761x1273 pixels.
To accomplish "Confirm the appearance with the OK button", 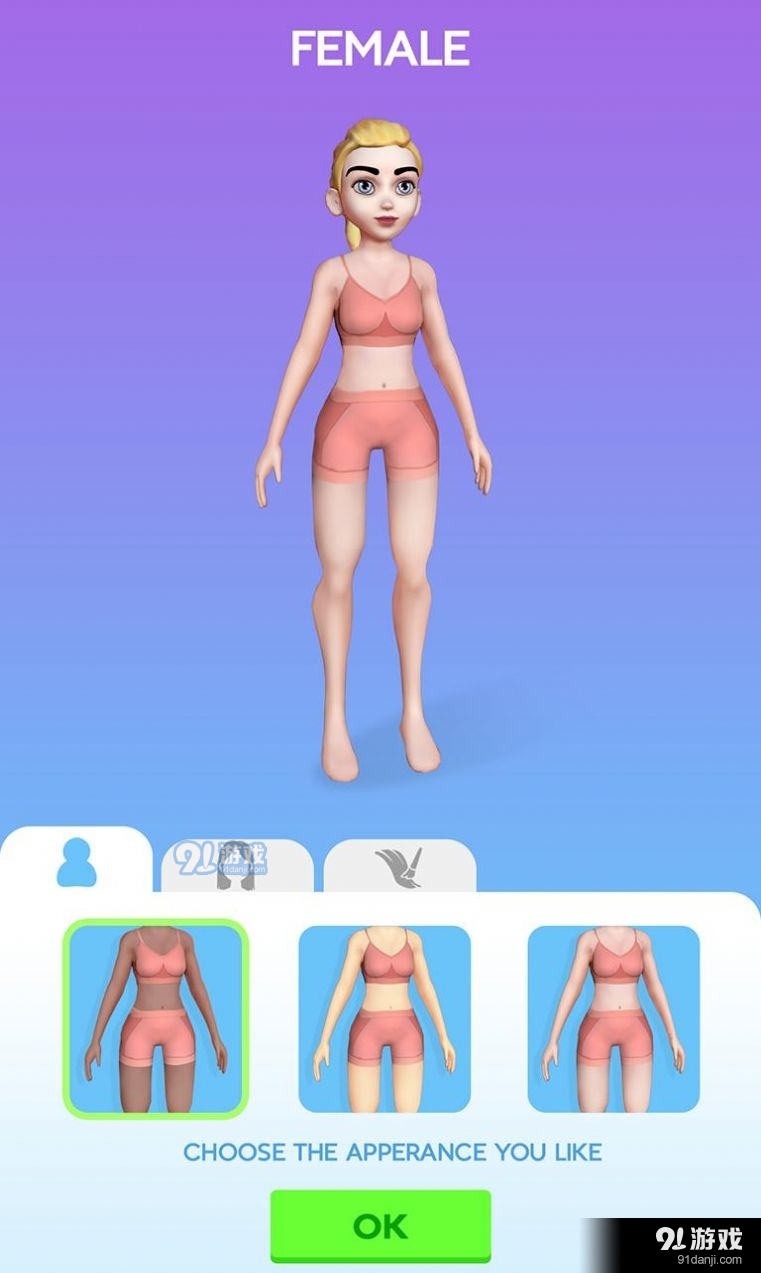I will click(x=380, y=1225).
